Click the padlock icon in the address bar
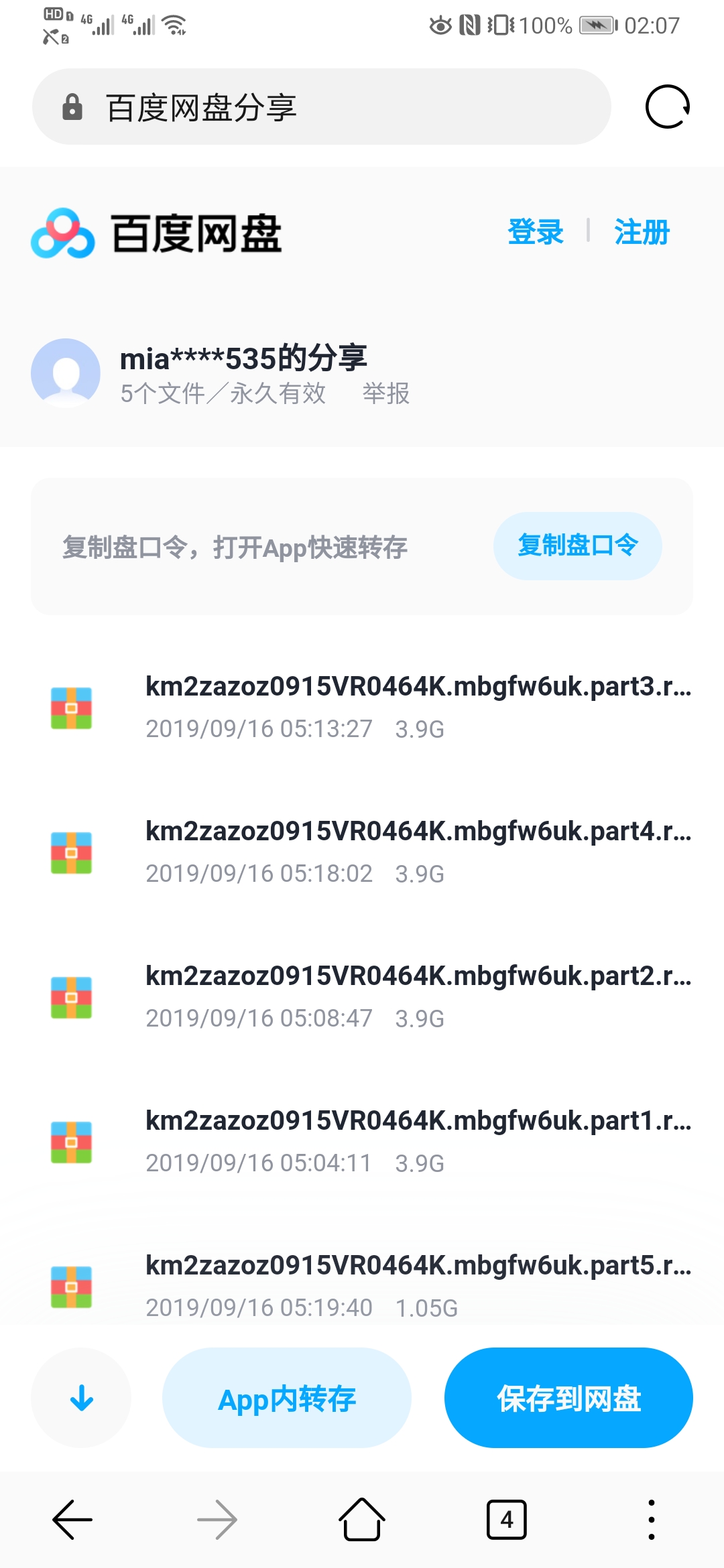Image resolution: width=724 pixels, height=1568 pixels. [72, 106]
